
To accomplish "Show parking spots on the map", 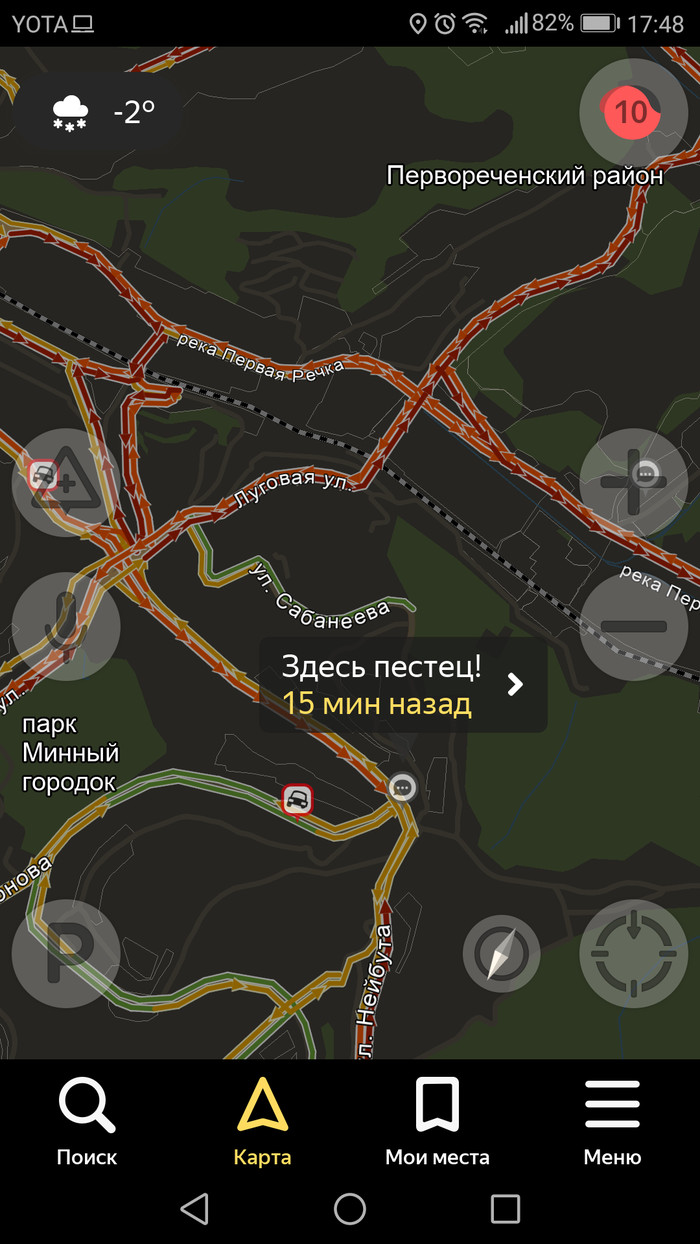I will pyautogui.click(x=66, y=952).
